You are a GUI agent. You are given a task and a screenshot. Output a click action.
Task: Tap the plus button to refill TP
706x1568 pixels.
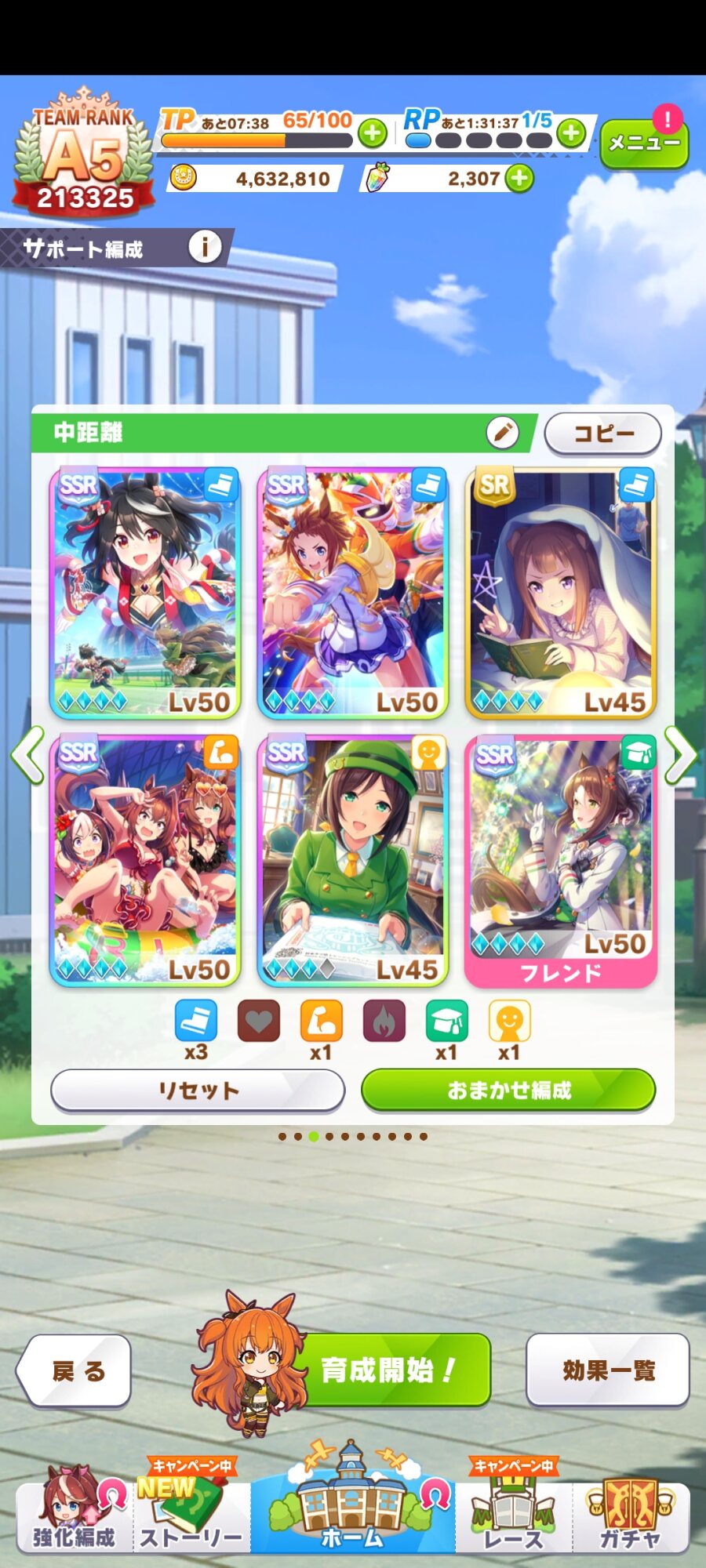pyautogui.click(x=373, y=133)
